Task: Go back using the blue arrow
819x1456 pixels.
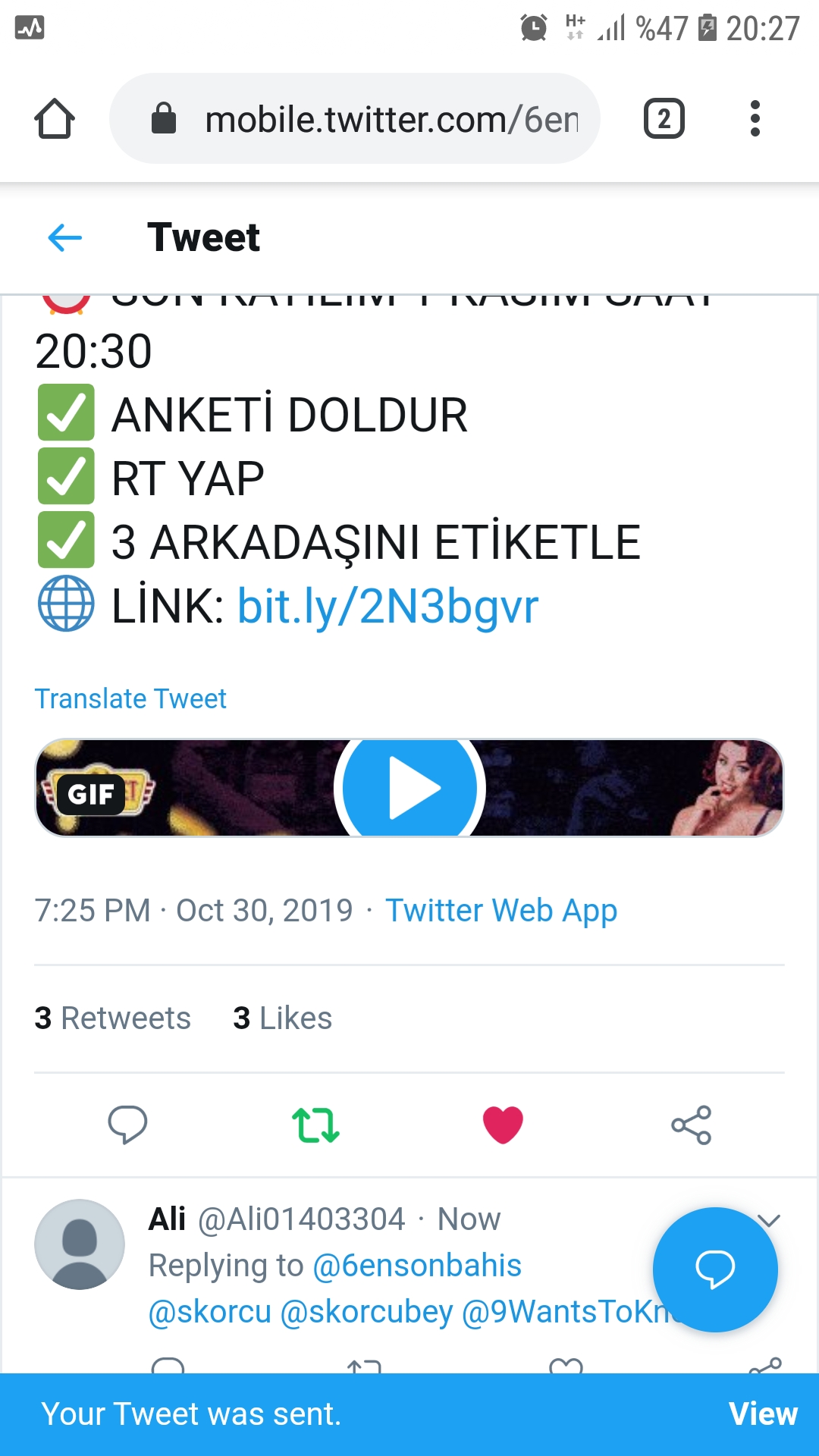Action: click(64, 237)
